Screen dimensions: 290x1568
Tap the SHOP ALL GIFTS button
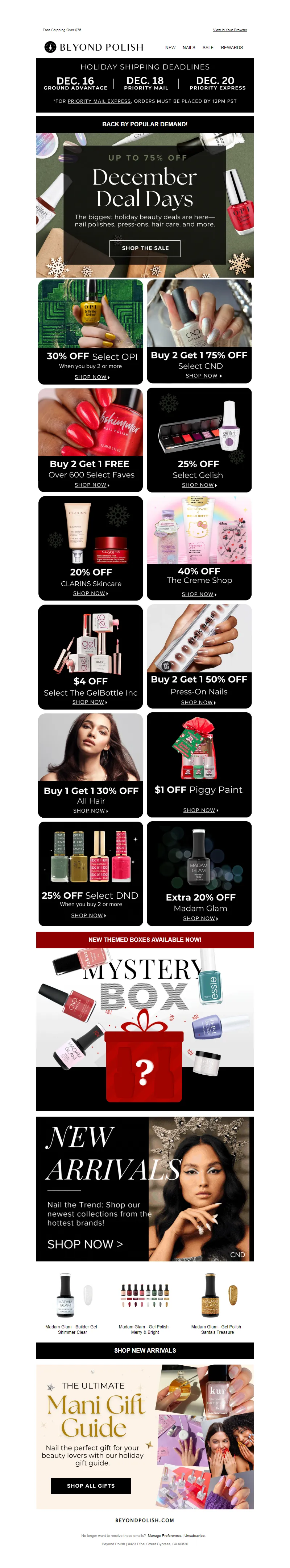(x=90, y=1485)
